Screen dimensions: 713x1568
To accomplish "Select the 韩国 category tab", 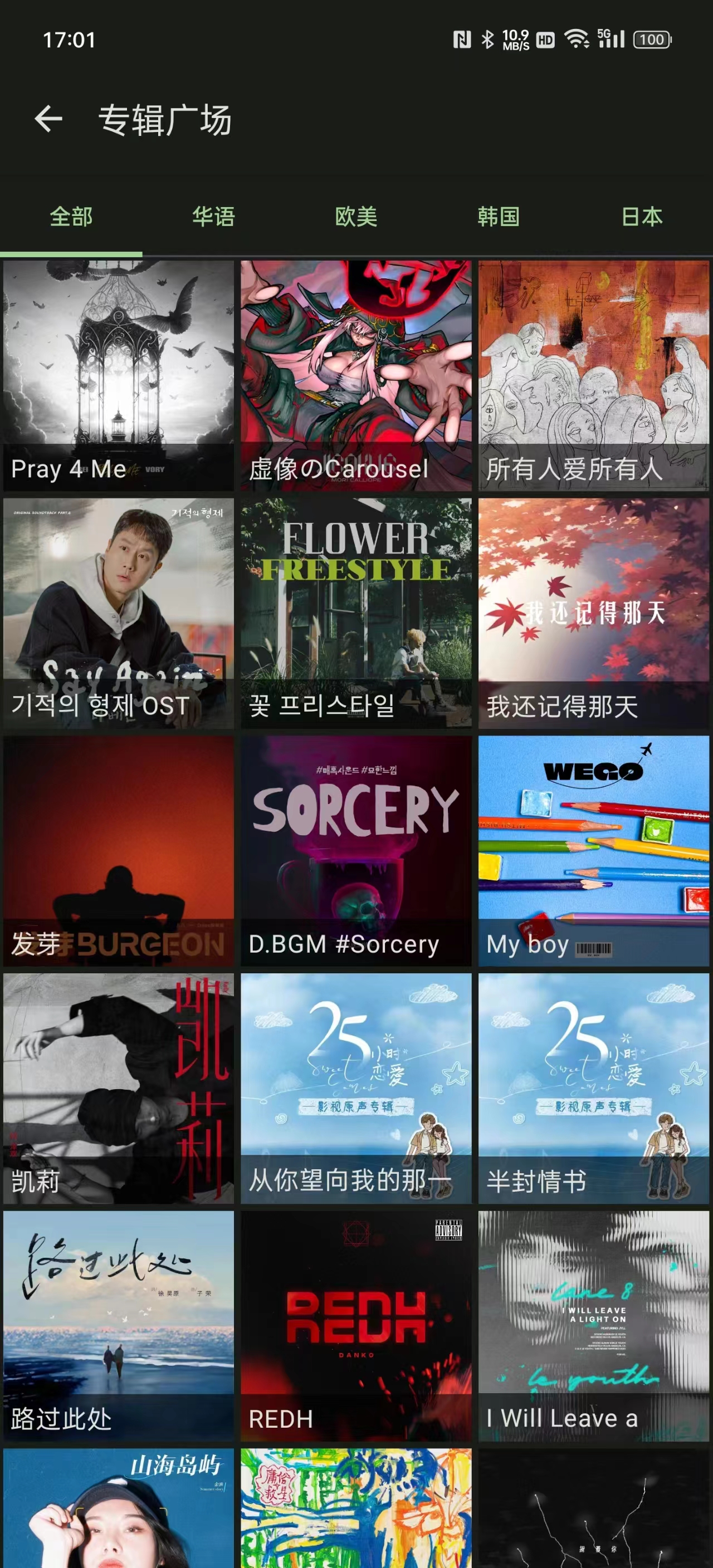I will pyautogui.click(x=497, y=216).
